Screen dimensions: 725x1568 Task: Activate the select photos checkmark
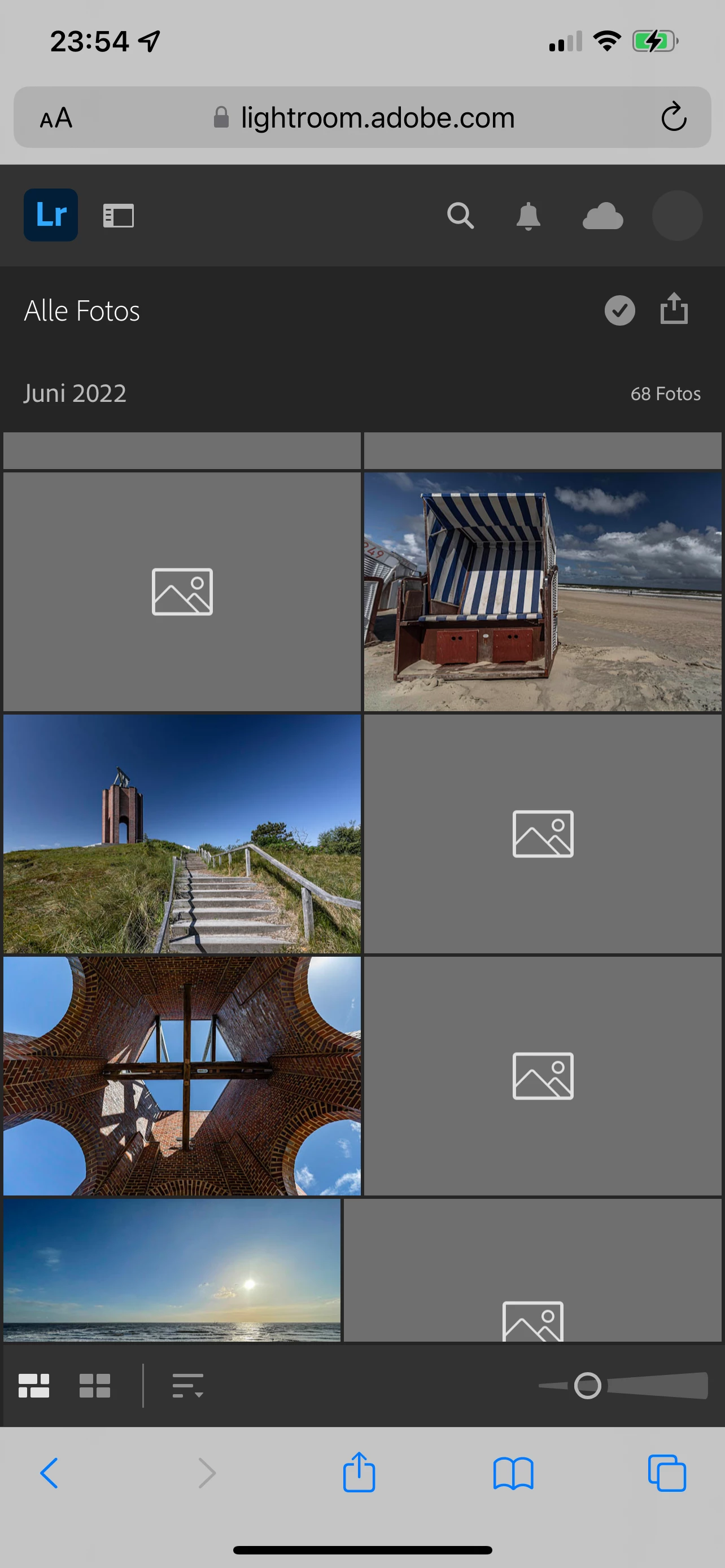619,310
